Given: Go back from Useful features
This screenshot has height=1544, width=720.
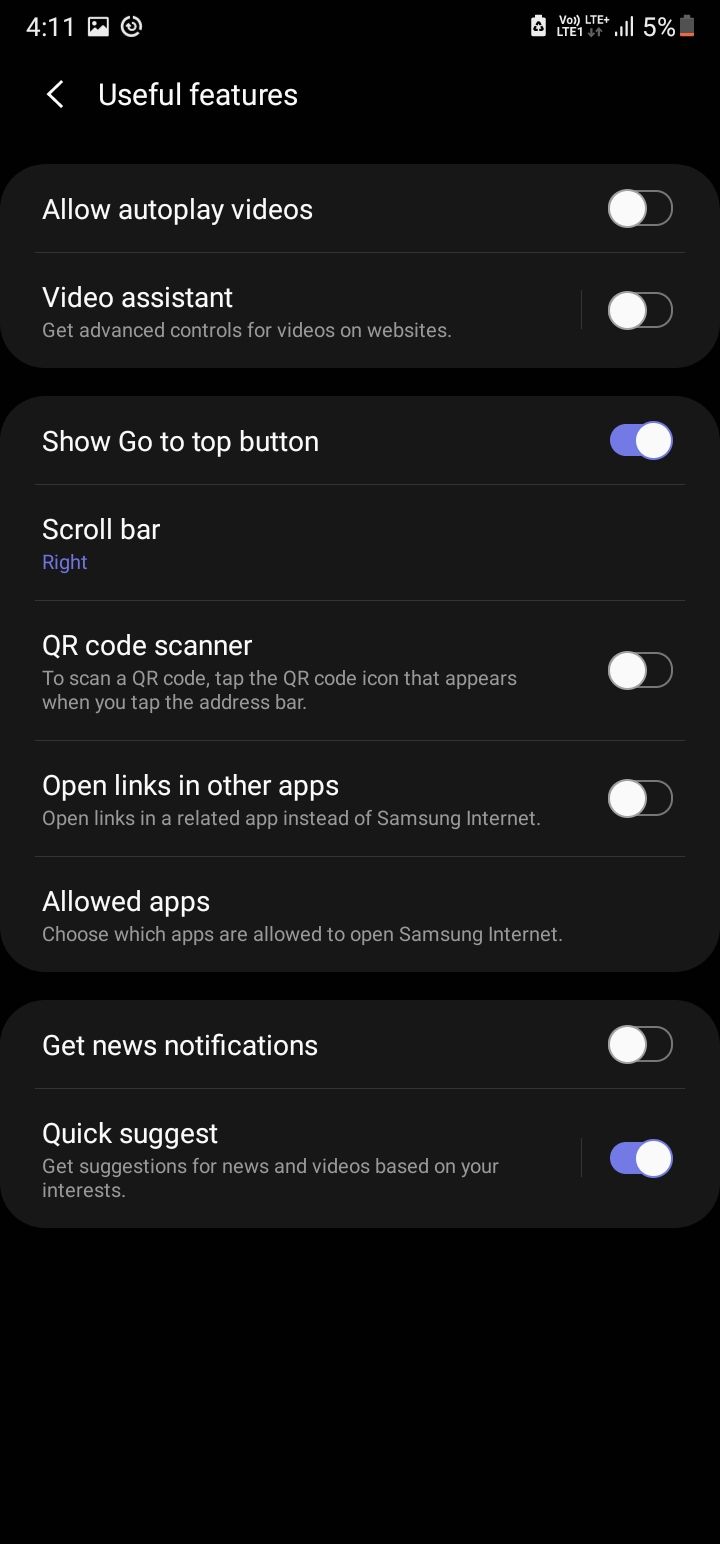Looking at the screenshot, I should coord(56,95).
